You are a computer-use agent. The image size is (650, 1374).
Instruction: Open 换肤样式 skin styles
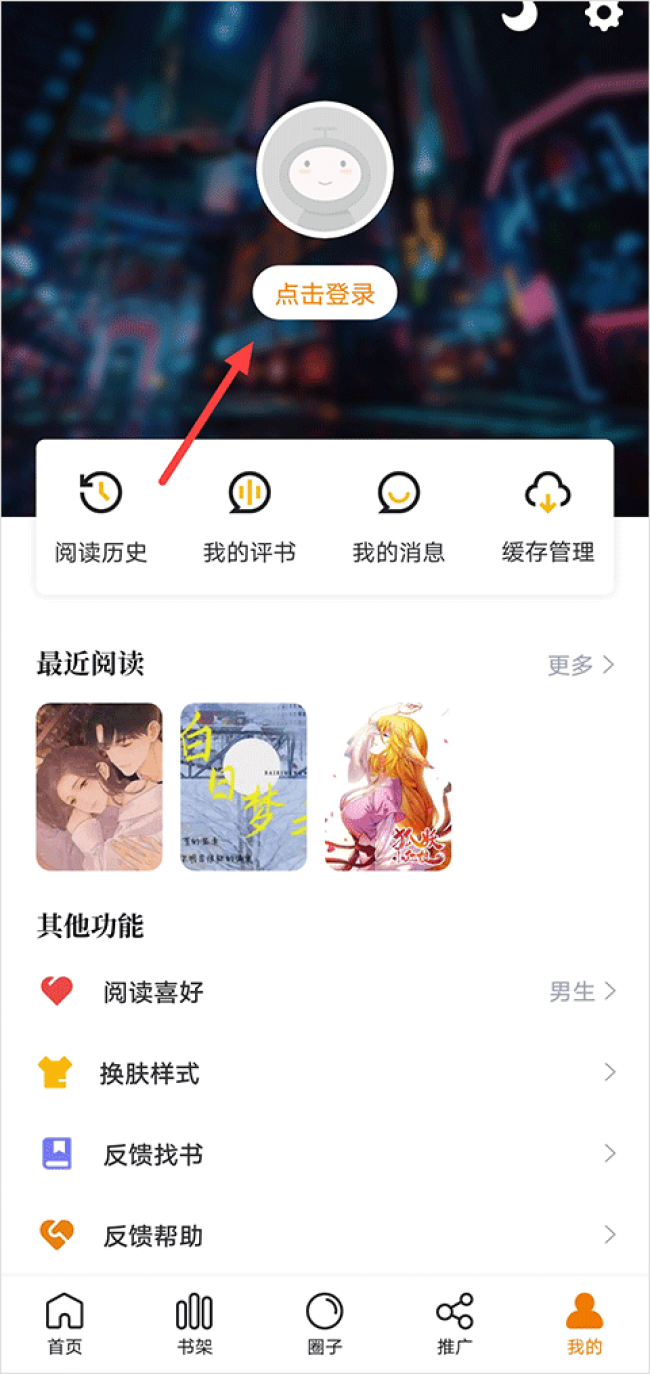click(325, 1074)
